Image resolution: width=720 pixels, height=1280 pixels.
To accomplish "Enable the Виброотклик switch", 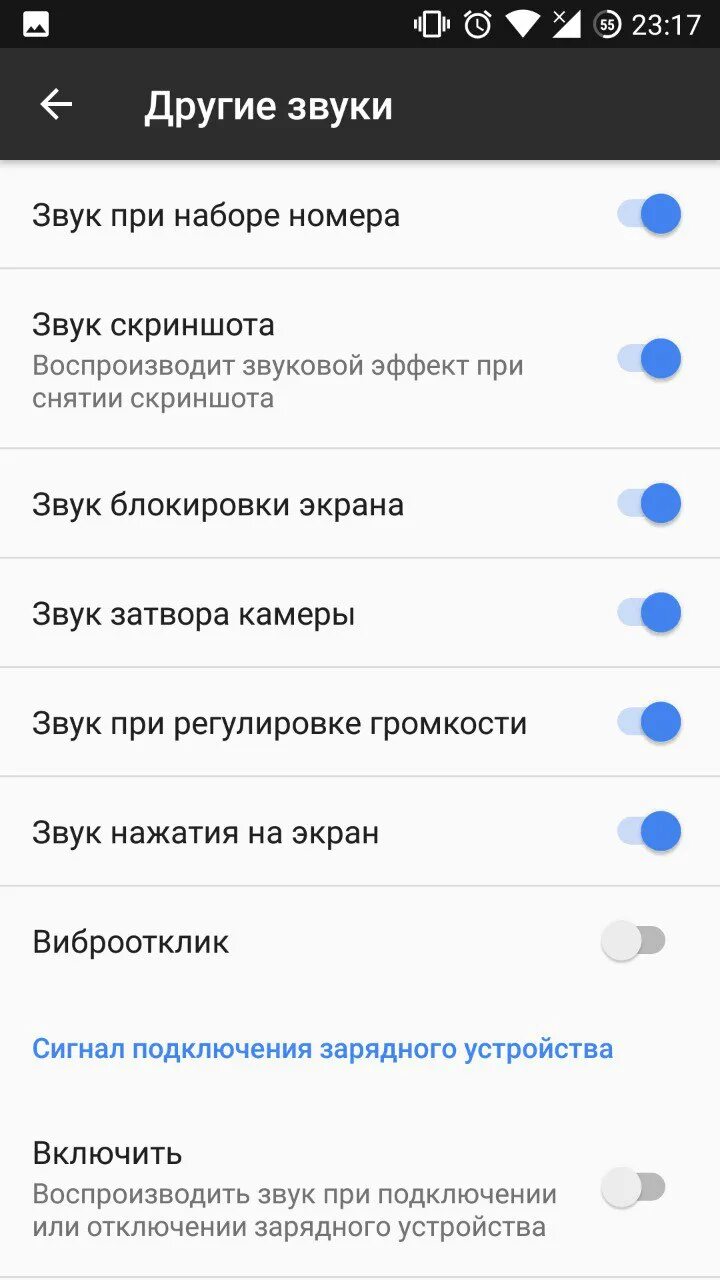I will tap(633, 941).
